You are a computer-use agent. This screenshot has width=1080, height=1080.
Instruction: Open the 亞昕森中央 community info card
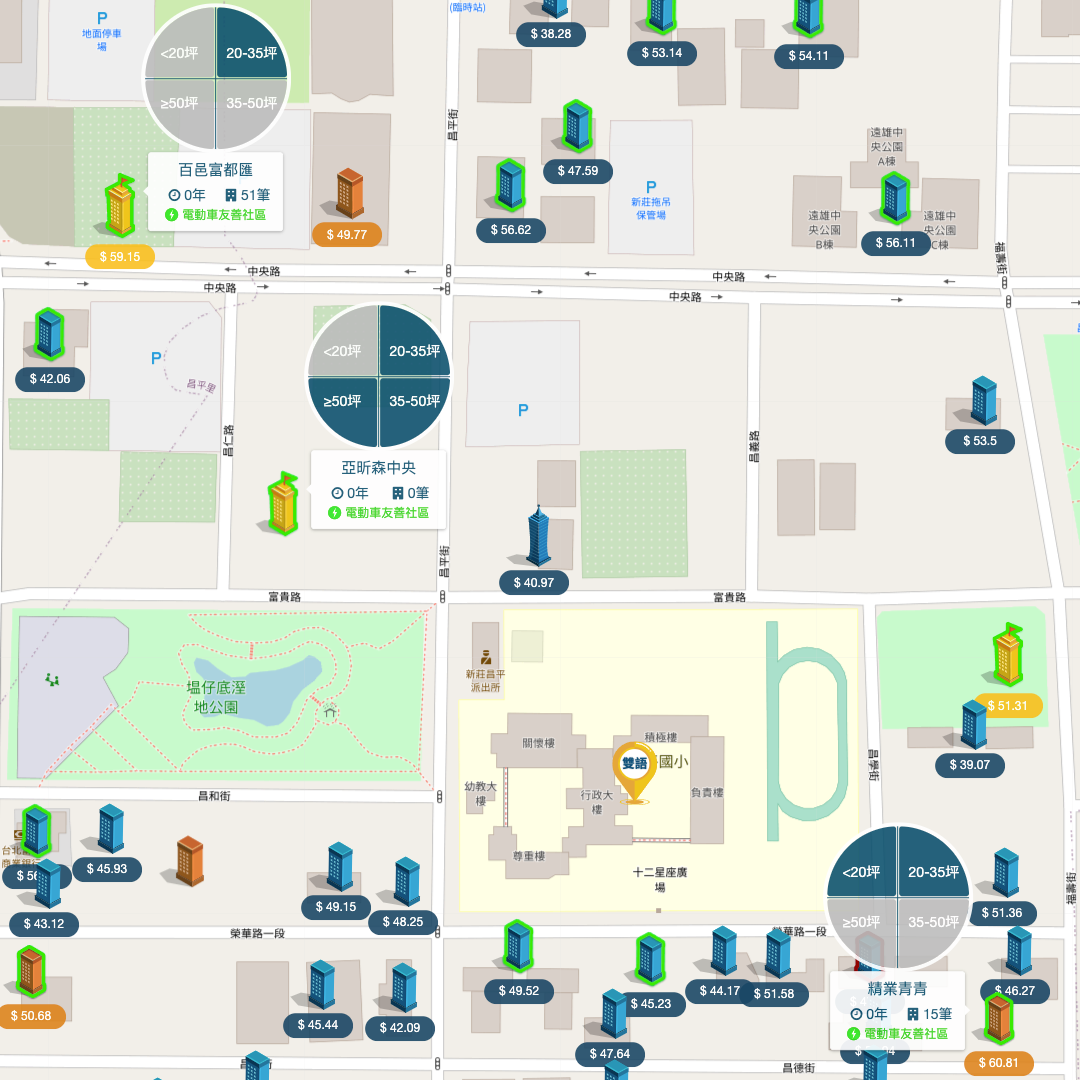coord(378,489)
